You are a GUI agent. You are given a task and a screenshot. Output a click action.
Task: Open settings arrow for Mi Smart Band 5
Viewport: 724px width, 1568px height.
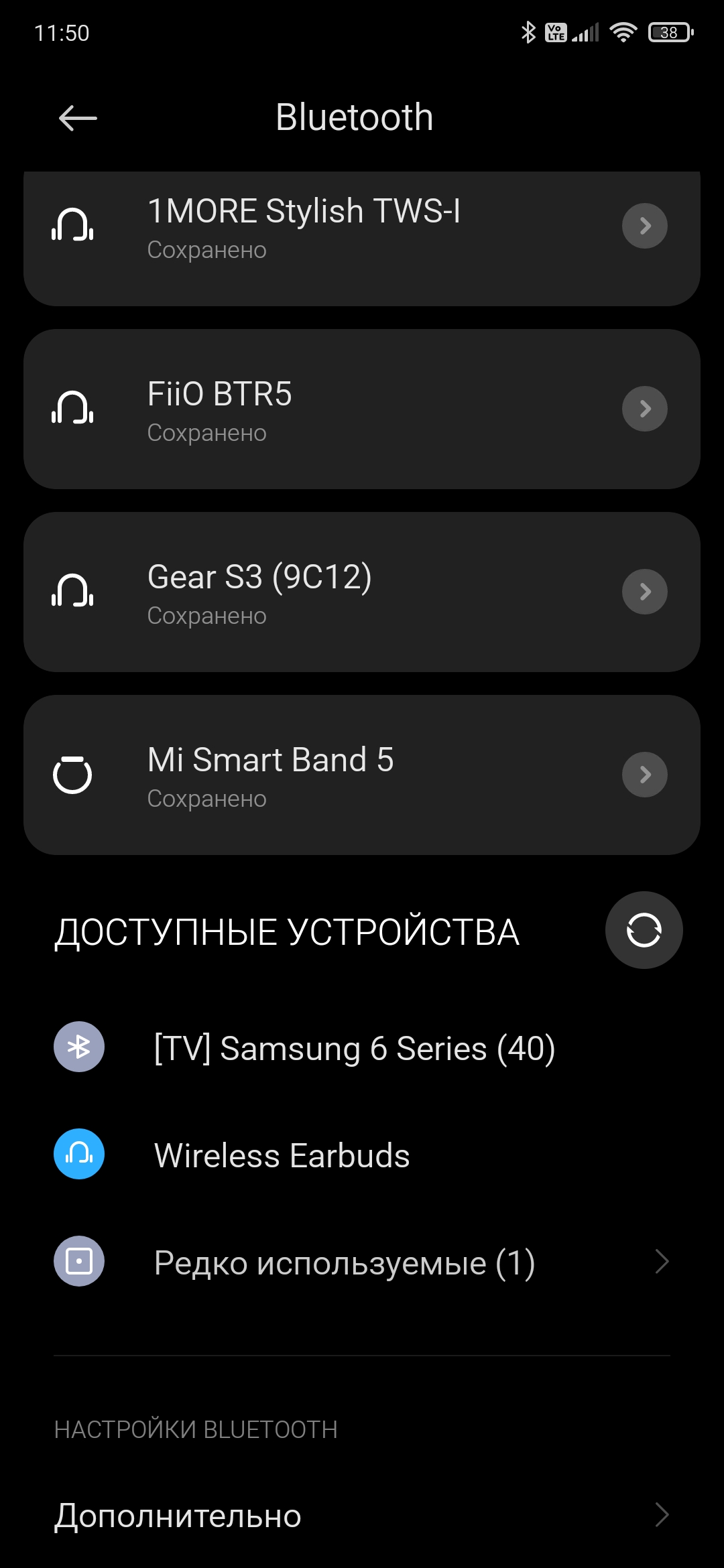[x=644, y=775]
